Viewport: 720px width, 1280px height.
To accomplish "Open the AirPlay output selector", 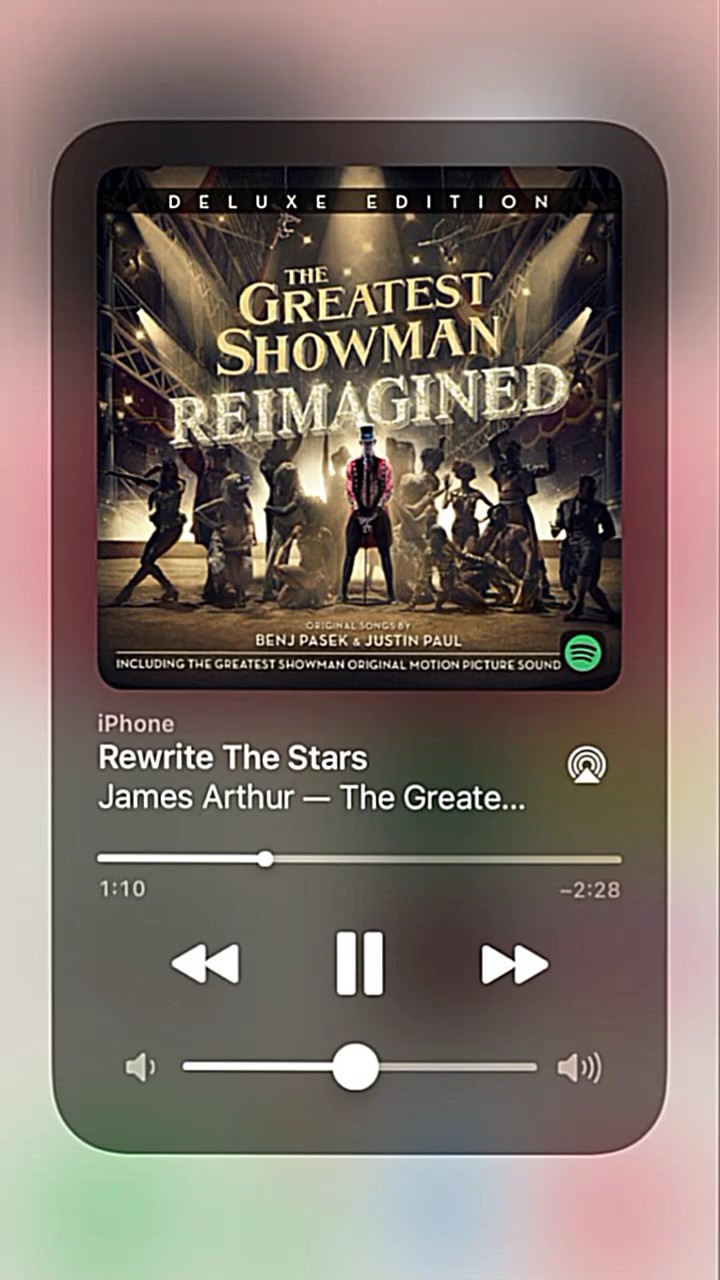I will point(587,765).
